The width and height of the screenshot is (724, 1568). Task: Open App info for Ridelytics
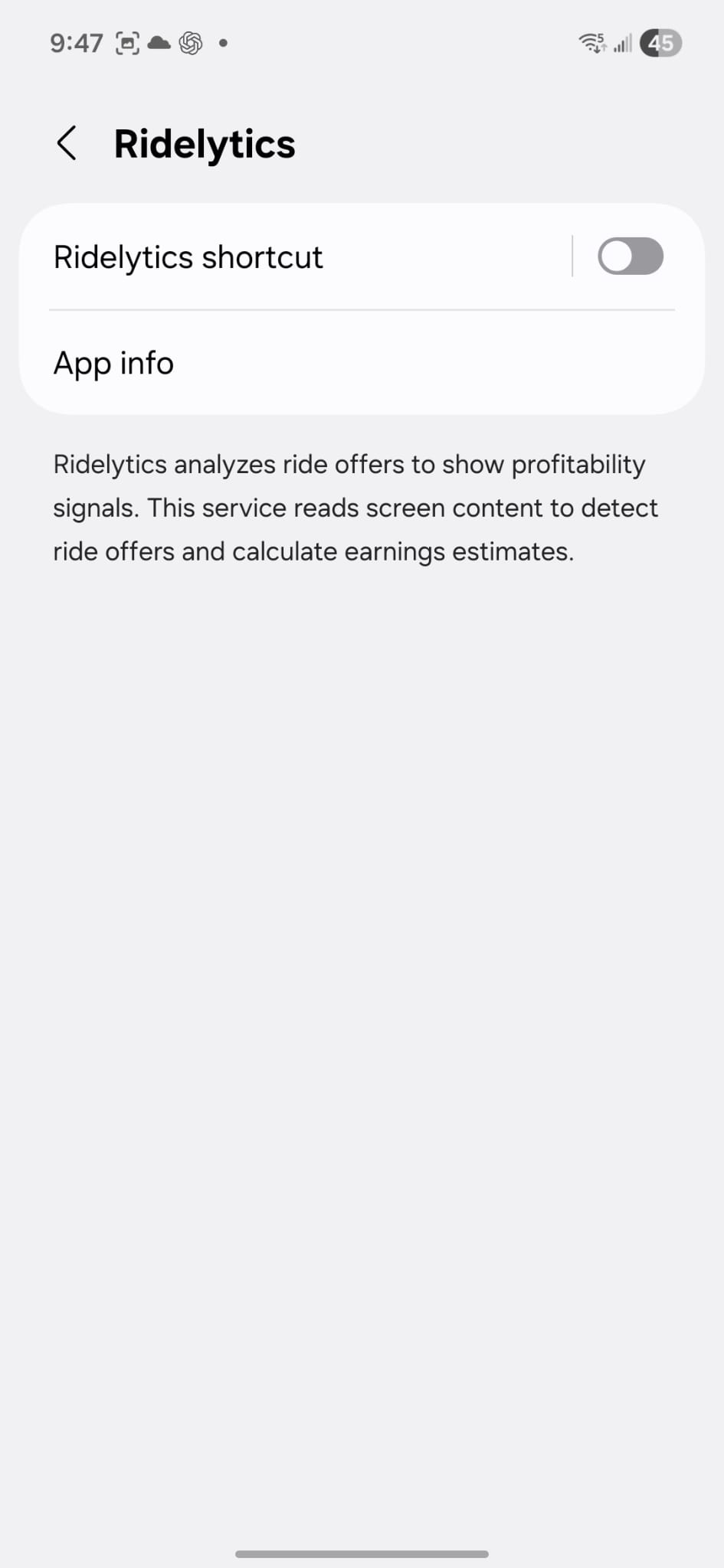115,363
